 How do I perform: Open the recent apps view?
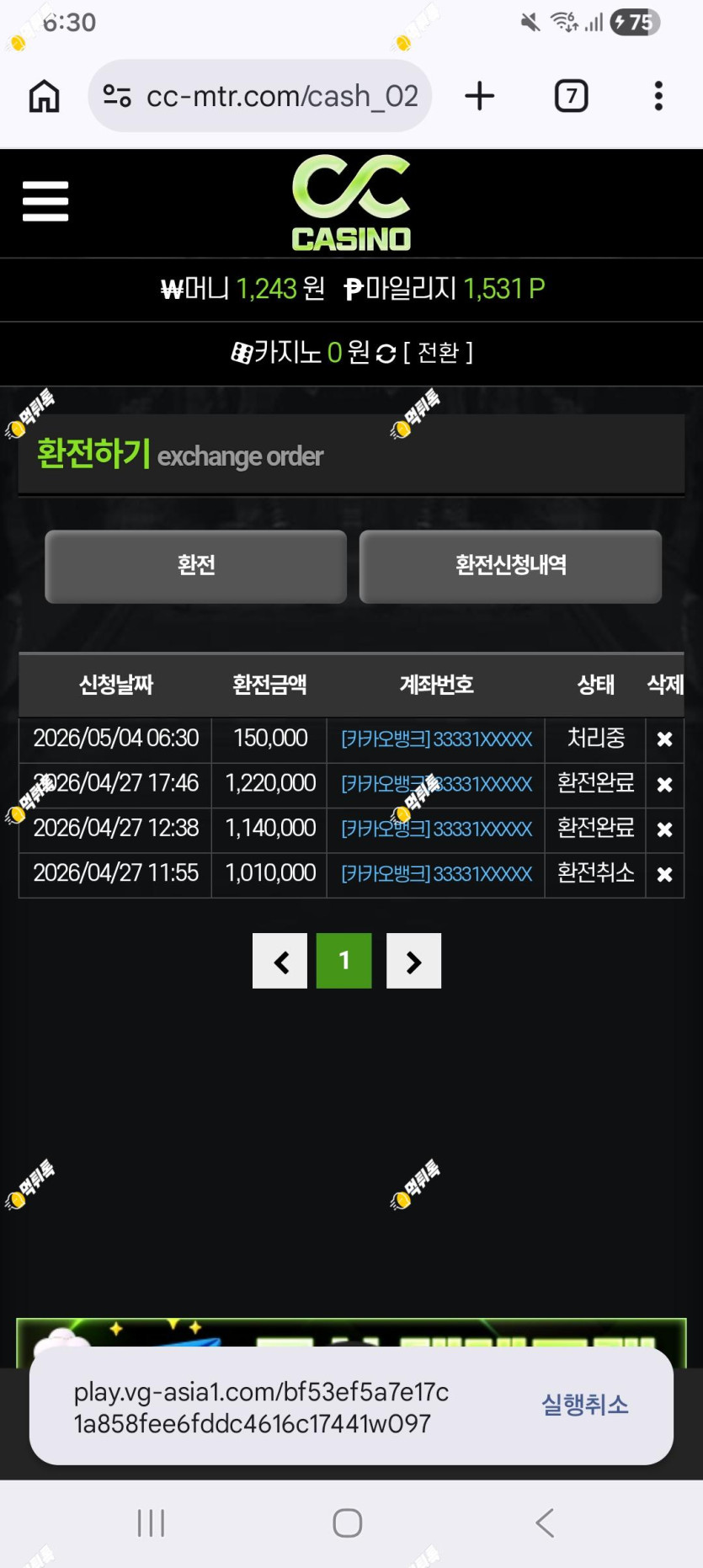[x=152, y=1523]
